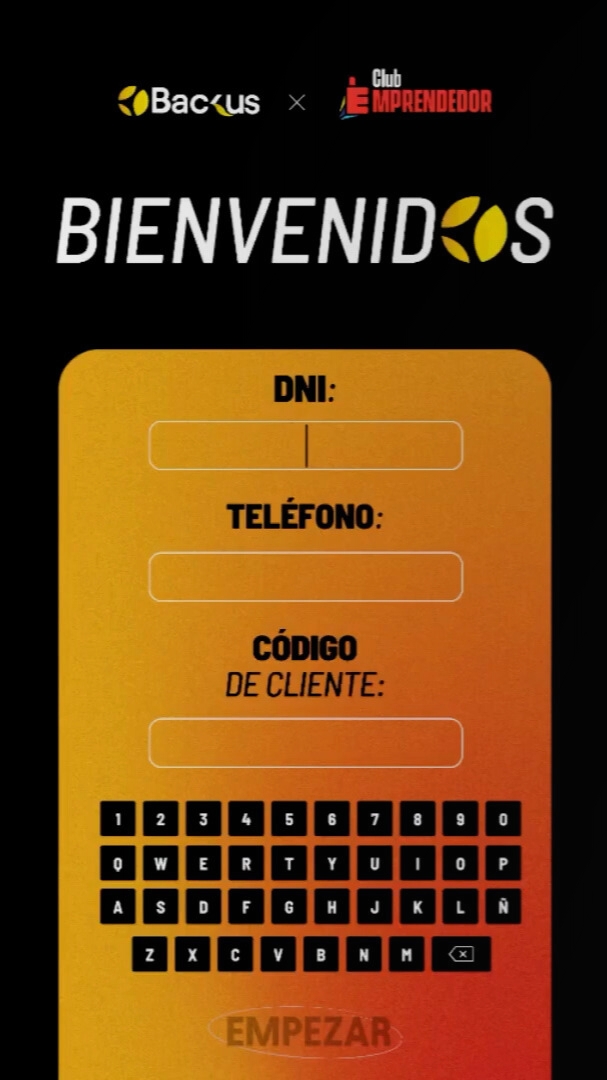The image size is (607, 1080).
Task: Type the letter T key
Action: point(289,863)
